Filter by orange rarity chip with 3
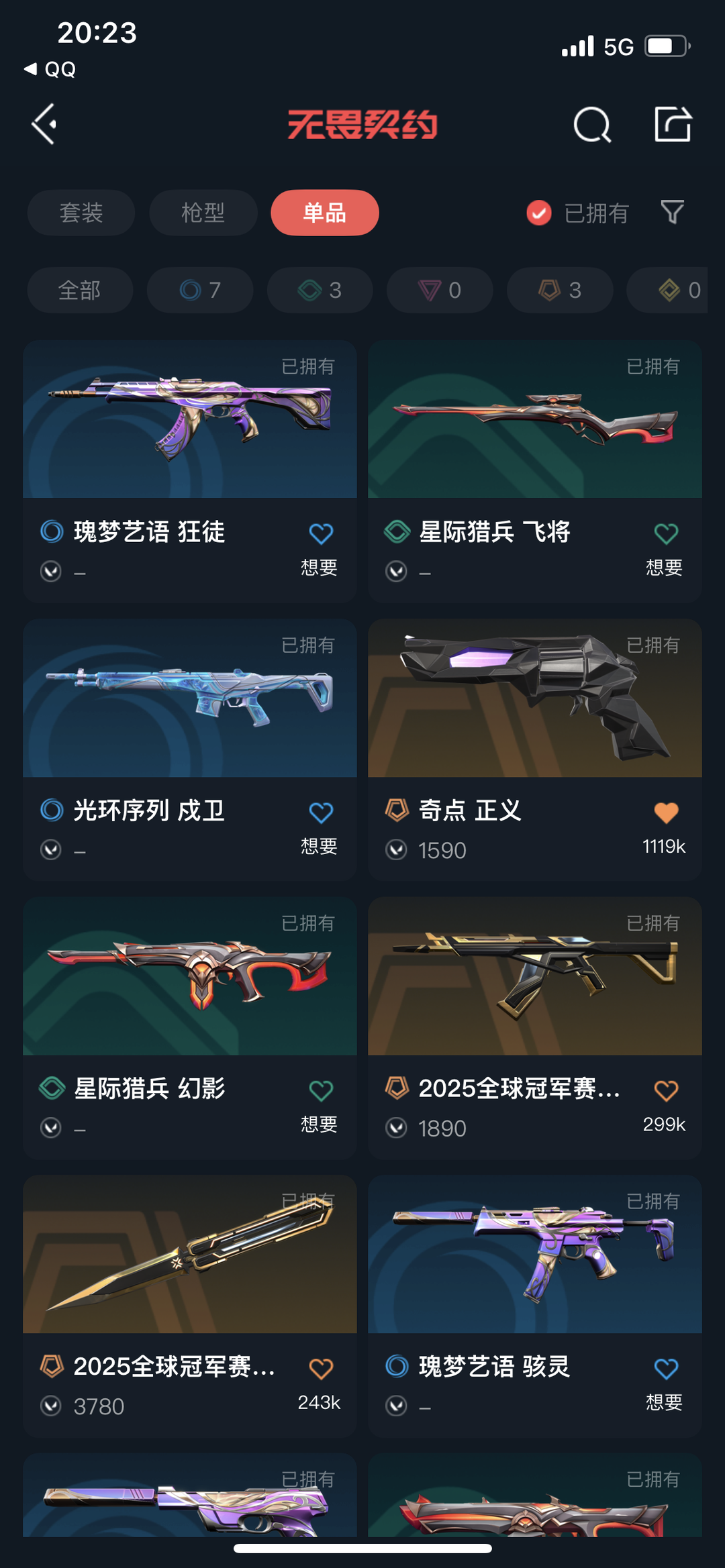This screenshot has width=725, height=1568. click(559, 290)
